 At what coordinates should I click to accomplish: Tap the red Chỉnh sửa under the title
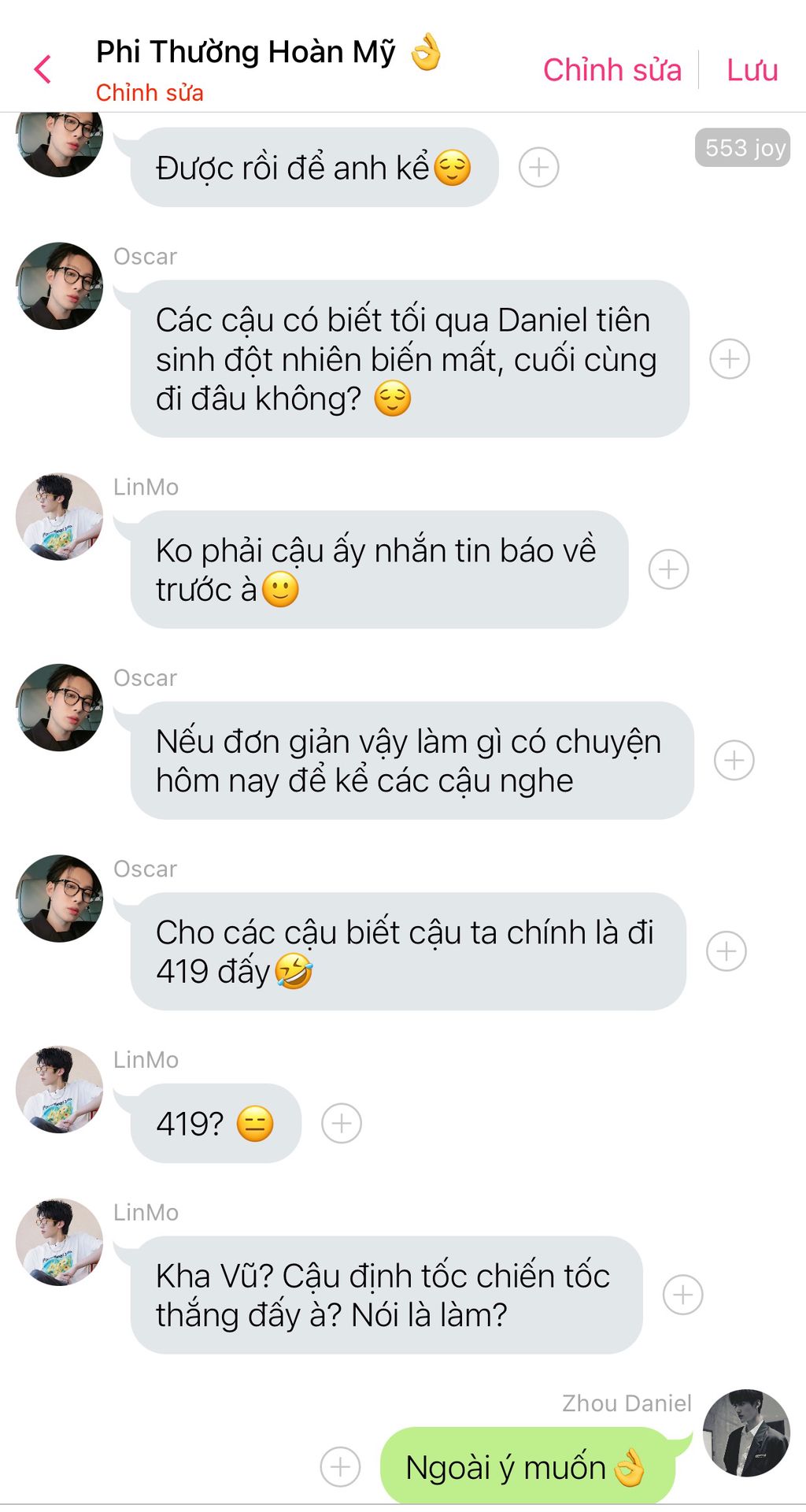coord(150,93)
